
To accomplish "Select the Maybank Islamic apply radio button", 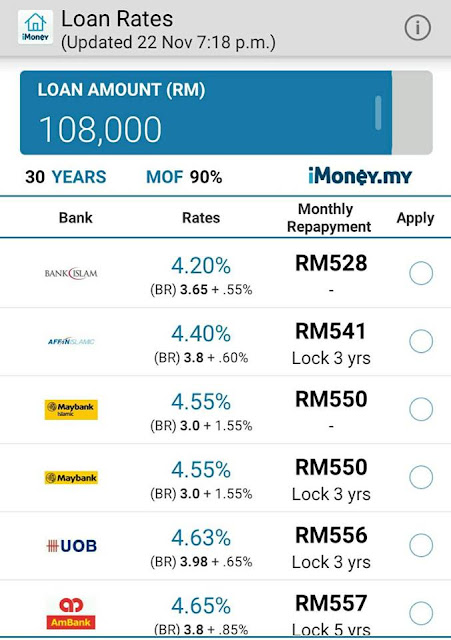I will click(421, 409).
